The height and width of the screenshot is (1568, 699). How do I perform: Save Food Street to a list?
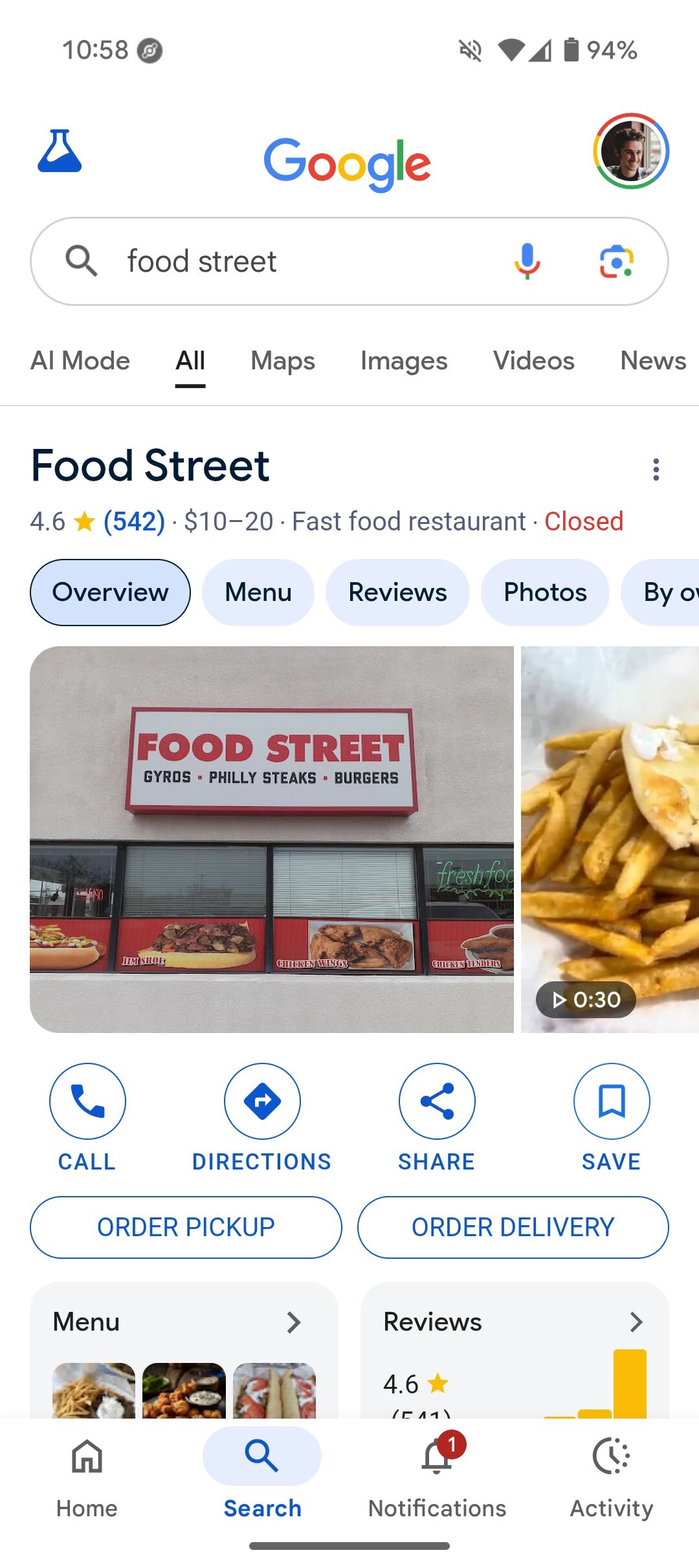612,1102
